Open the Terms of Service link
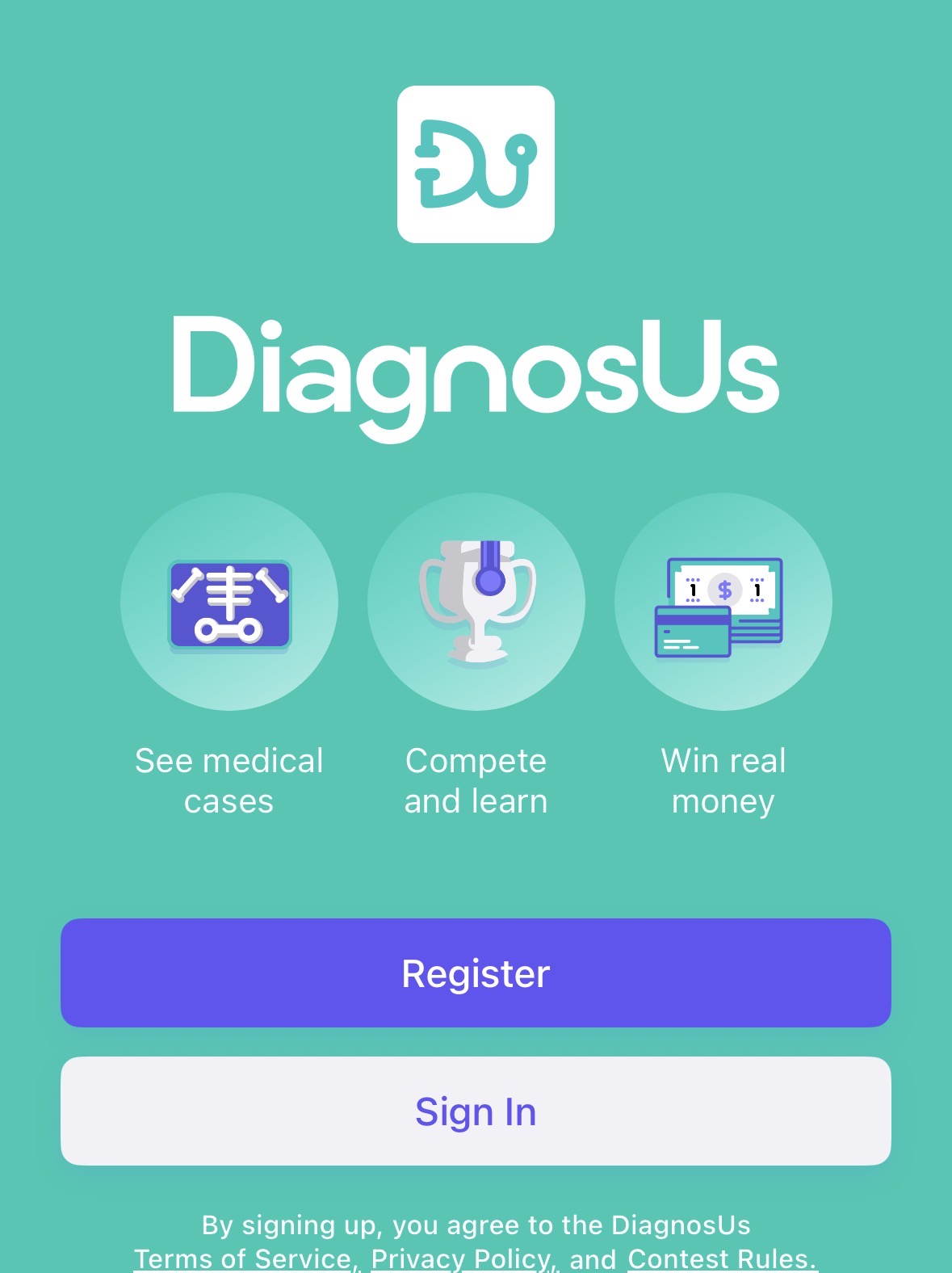Viewport: 952px width, 1273px height. click(x=243, y=1258)
